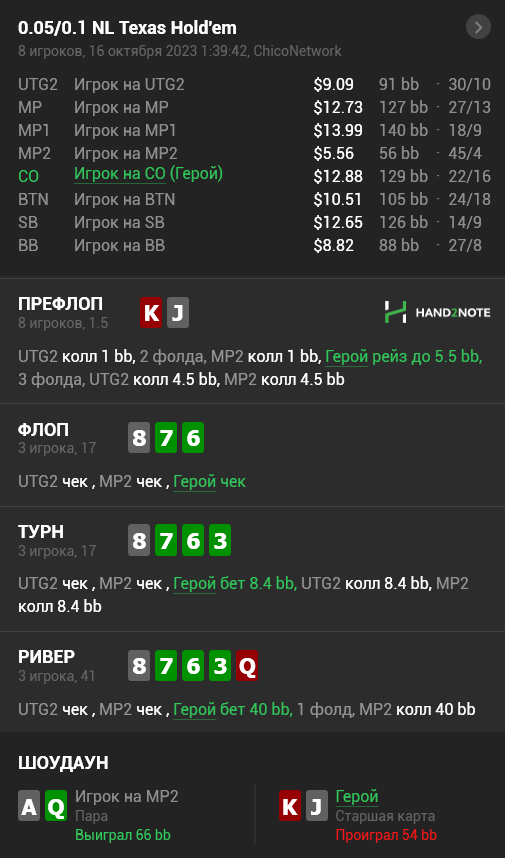Open the underlined Игрок на CO player link
Image resolution: width=505 pixels, height=858 pixels.
120,174
